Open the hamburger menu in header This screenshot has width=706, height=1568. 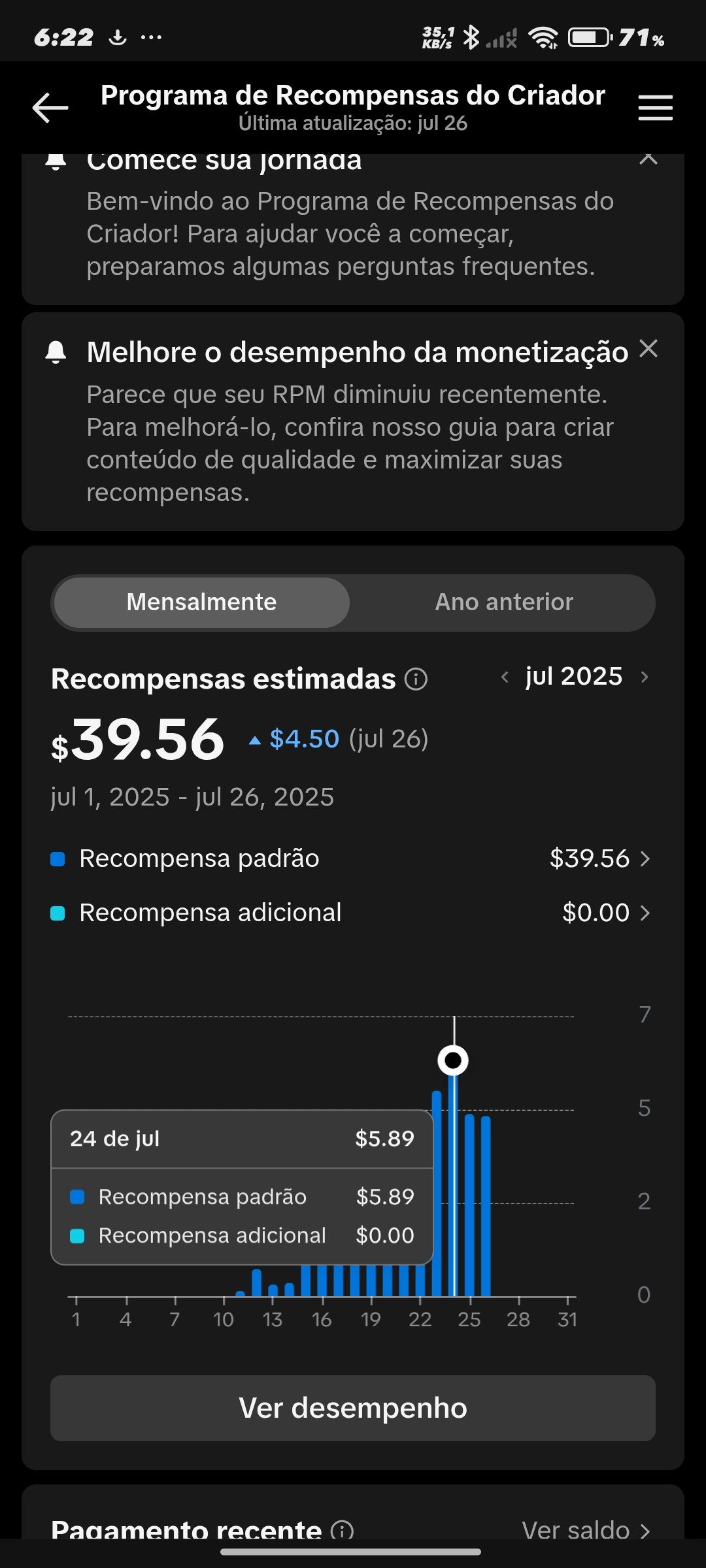(655, 108)
